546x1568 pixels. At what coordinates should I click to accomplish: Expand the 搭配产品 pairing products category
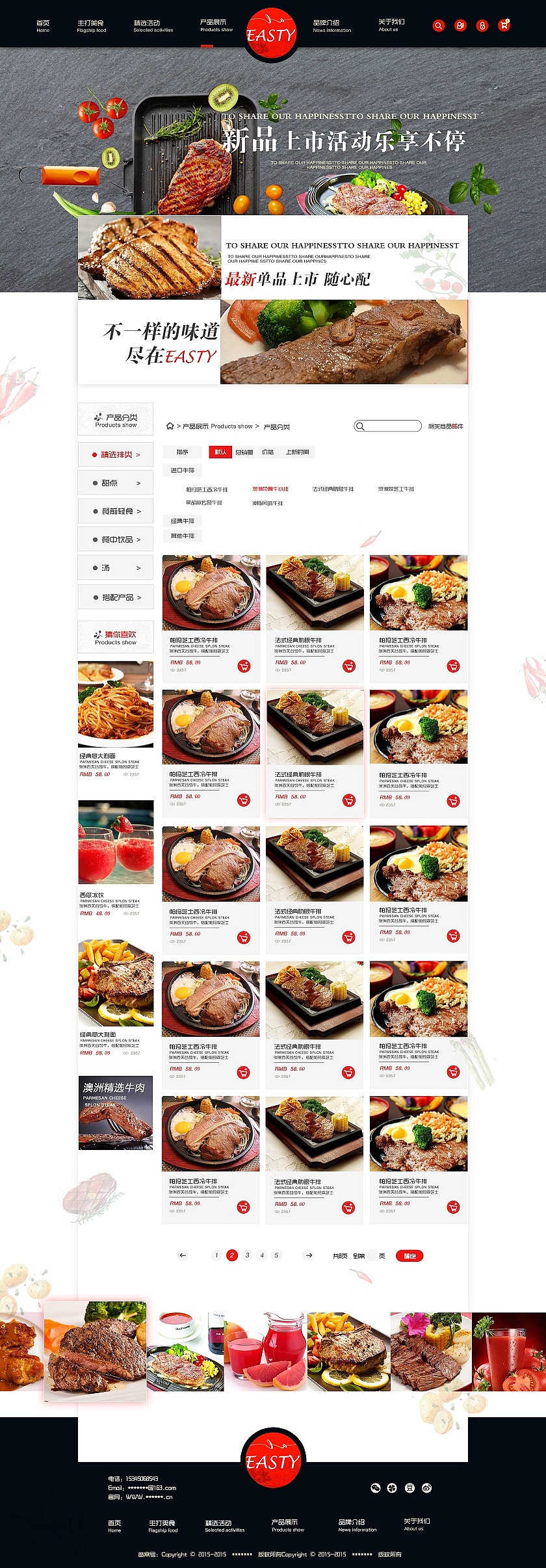[x=115, y=596]
